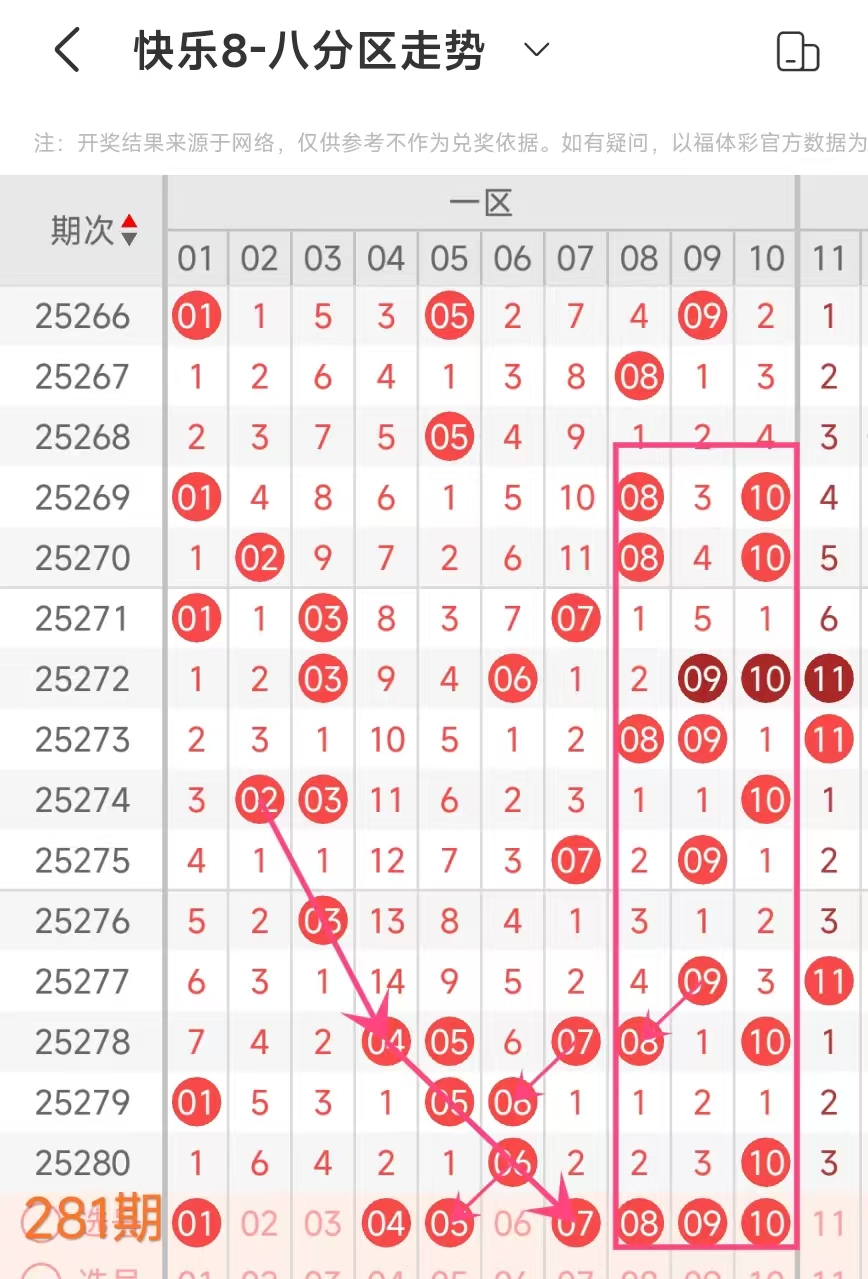Deselect number 01 in the 选号 row
The image size is (868, 1279).
[x=196, y=1223]
